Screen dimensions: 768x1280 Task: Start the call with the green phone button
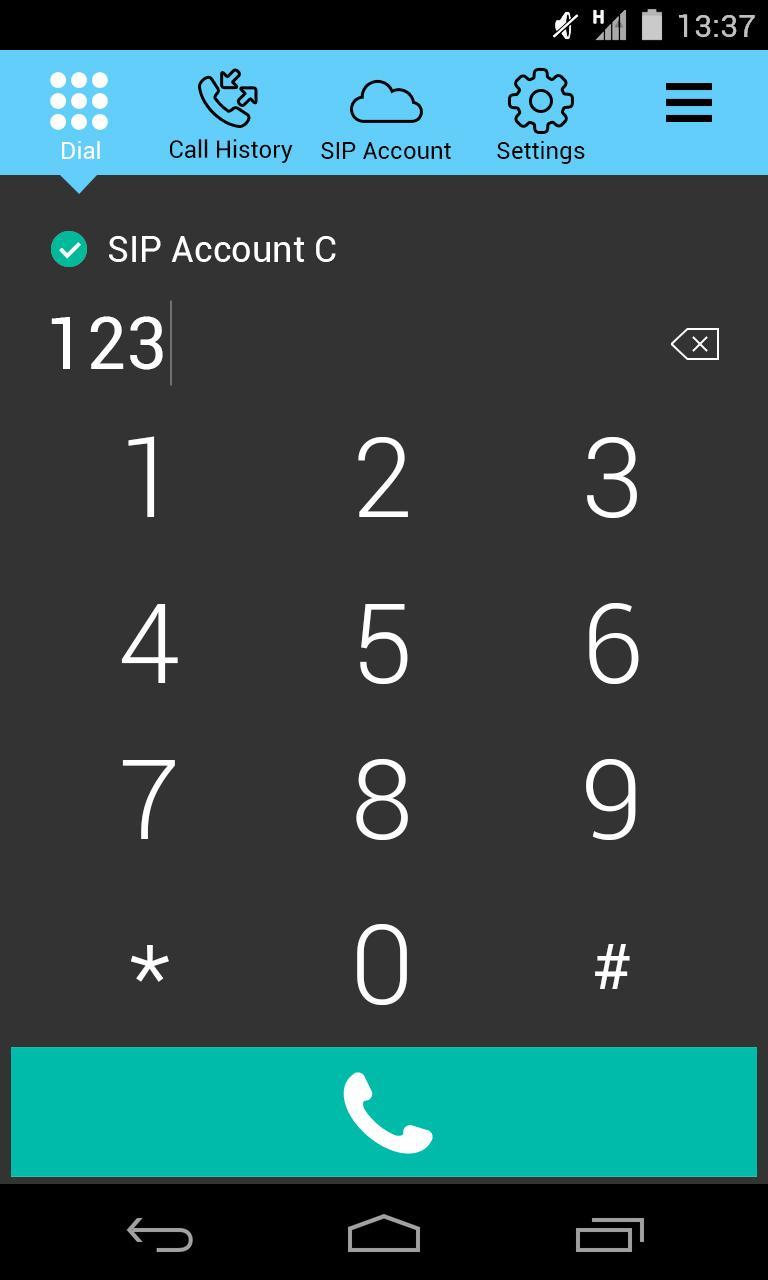(x=384, y=1112)
